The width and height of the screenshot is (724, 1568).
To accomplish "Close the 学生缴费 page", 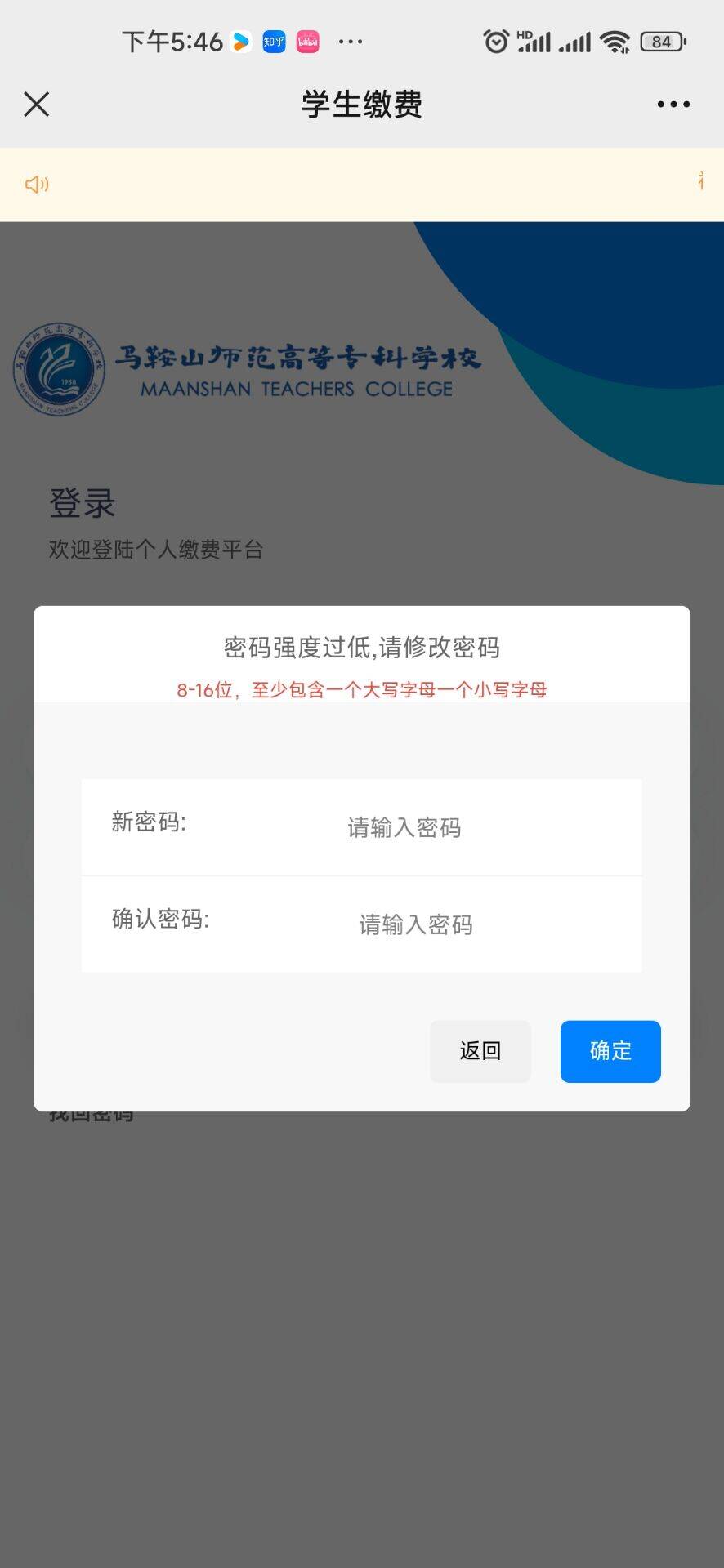I will 37,105.
